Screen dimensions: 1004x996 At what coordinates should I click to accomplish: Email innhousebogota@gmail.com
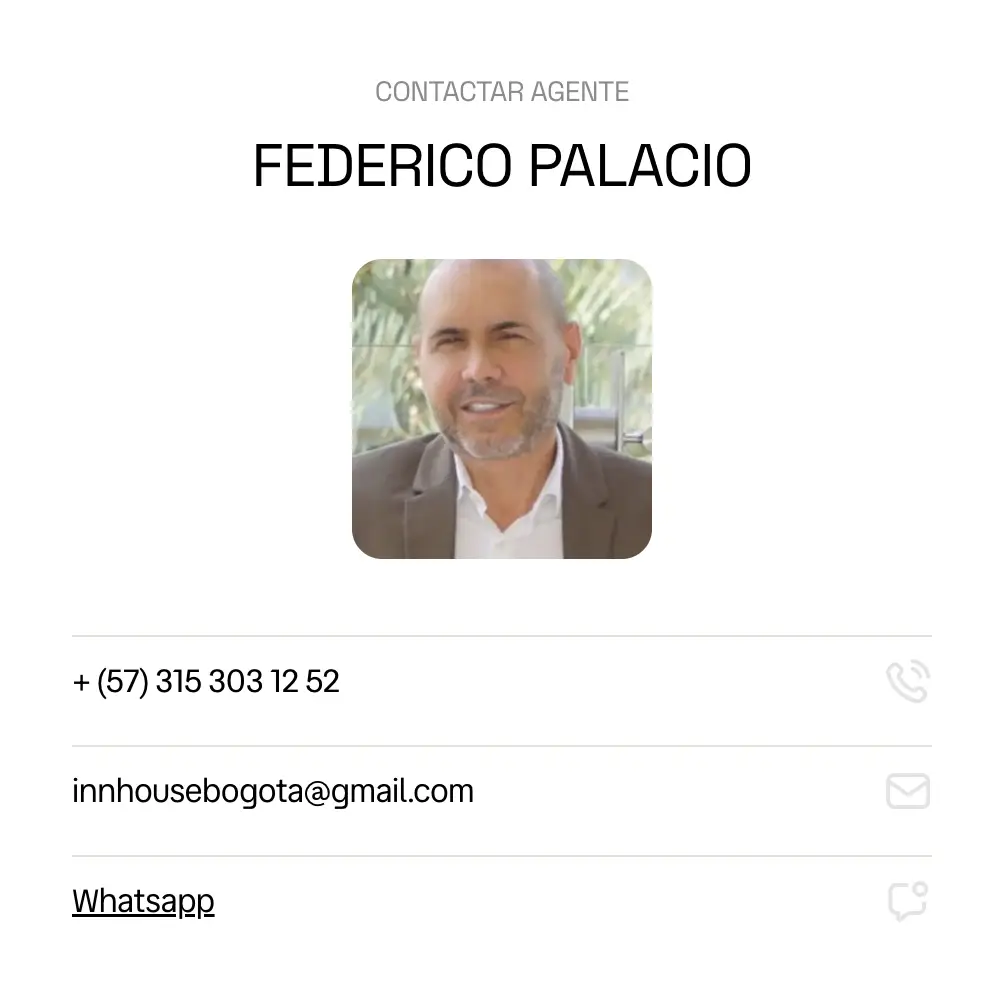[273, 792]
